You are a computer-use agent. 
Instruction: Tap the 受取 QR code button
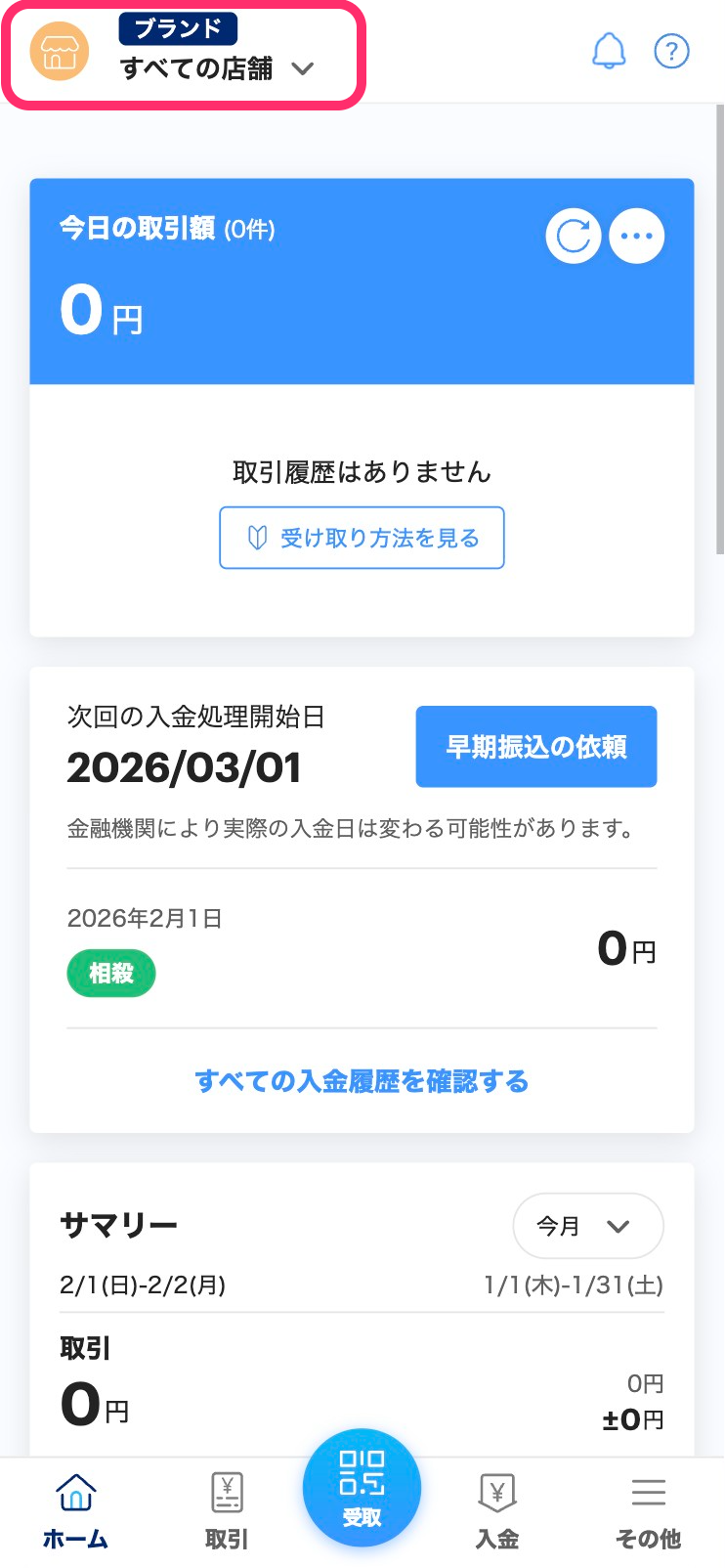point(362,1489)
